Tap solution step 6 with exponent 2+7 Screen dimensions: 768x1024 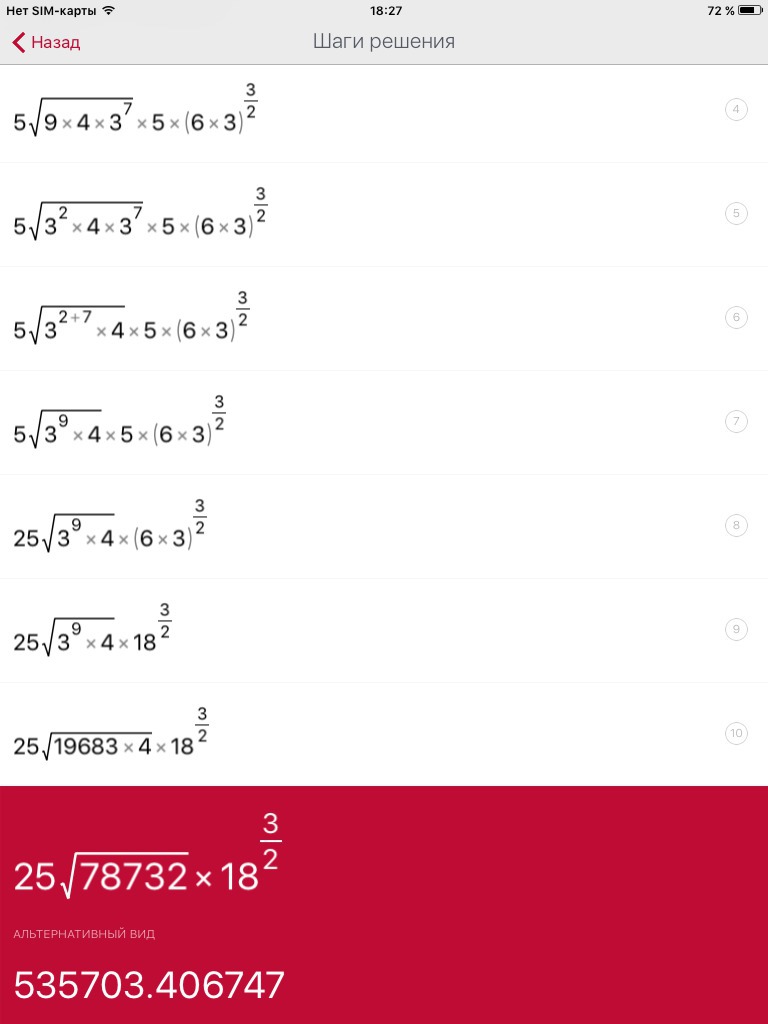384,319
